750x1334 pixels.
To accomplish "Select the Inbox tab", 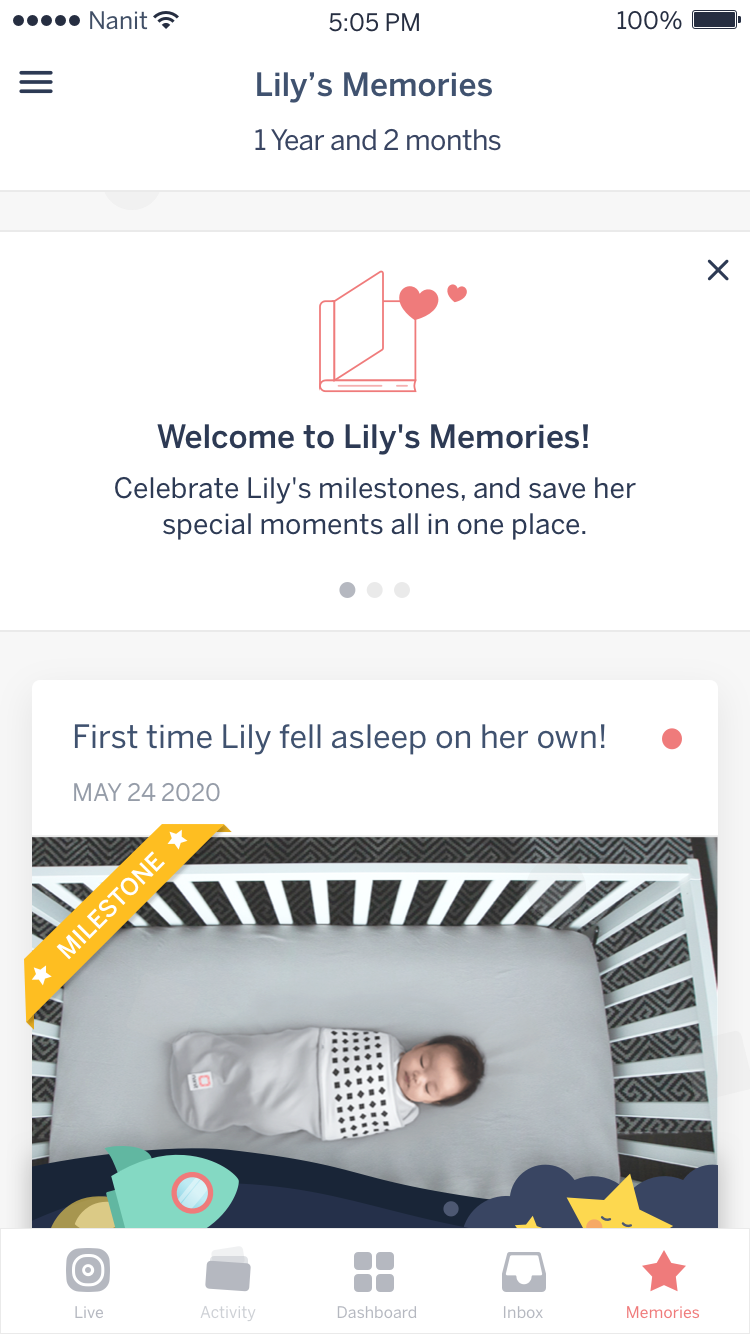I will point(523,1282).
